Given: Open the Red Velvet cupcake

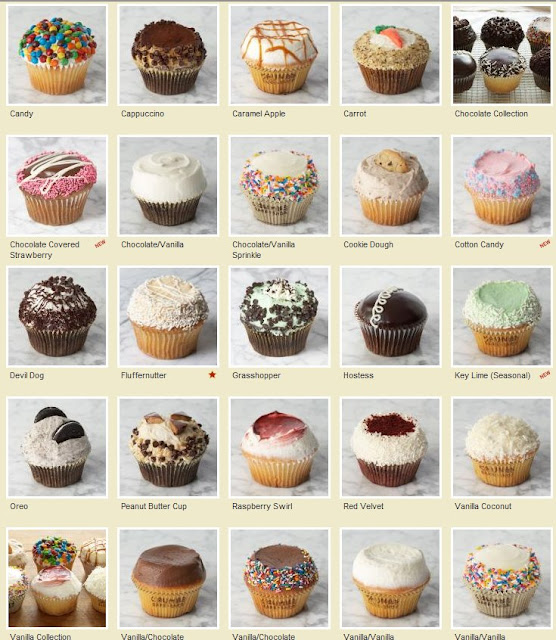Looking at the screenshot, I should click(x=391, y=447).
